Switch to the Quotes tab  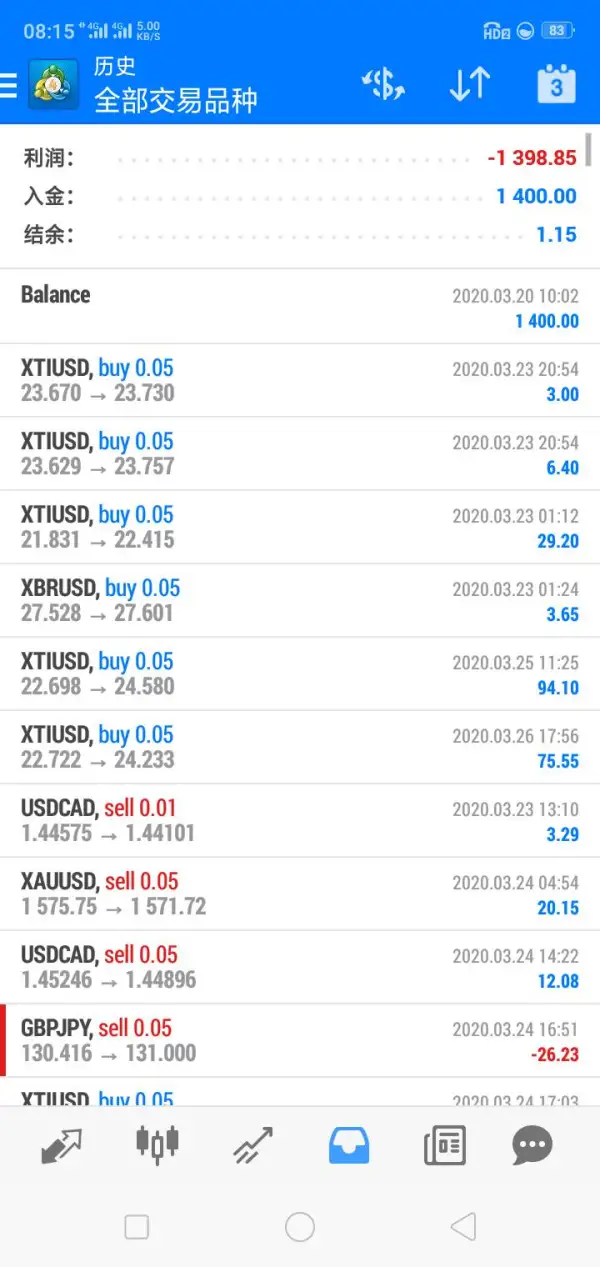click(x=62, y=1145)
